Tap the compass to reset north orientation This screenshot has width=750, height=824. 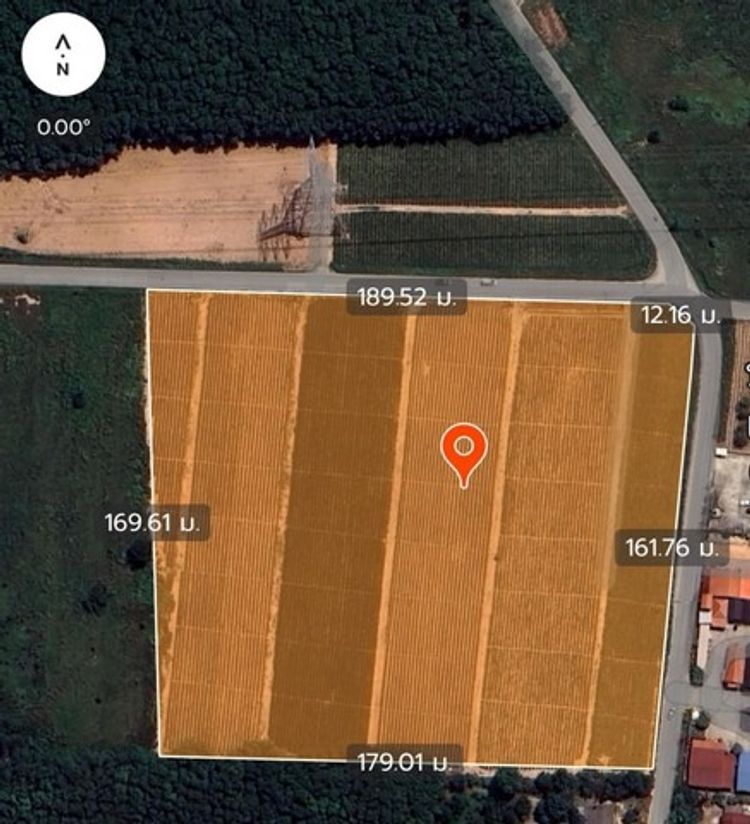tap(63, 55)
